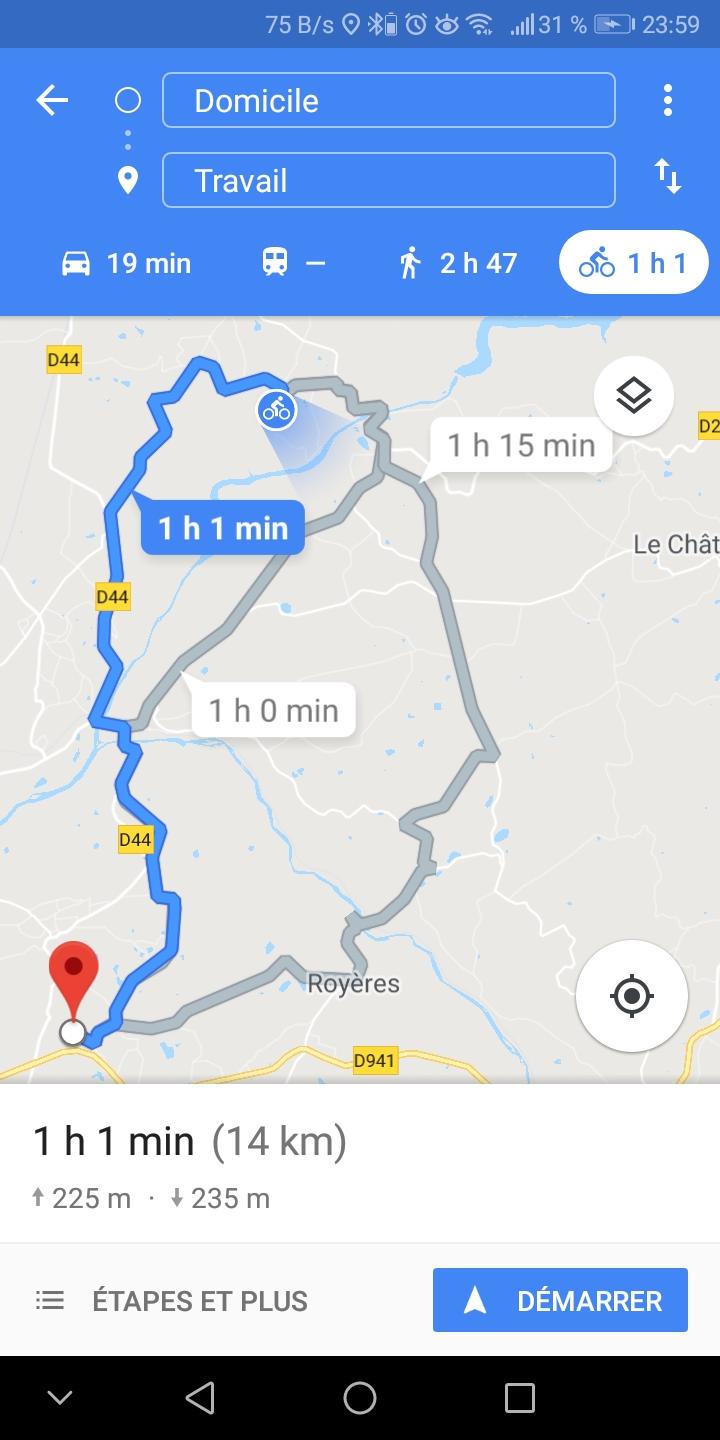Select the cycling tab 1 h 1
The image size is (720, 1440).
[x=633, y=263]
